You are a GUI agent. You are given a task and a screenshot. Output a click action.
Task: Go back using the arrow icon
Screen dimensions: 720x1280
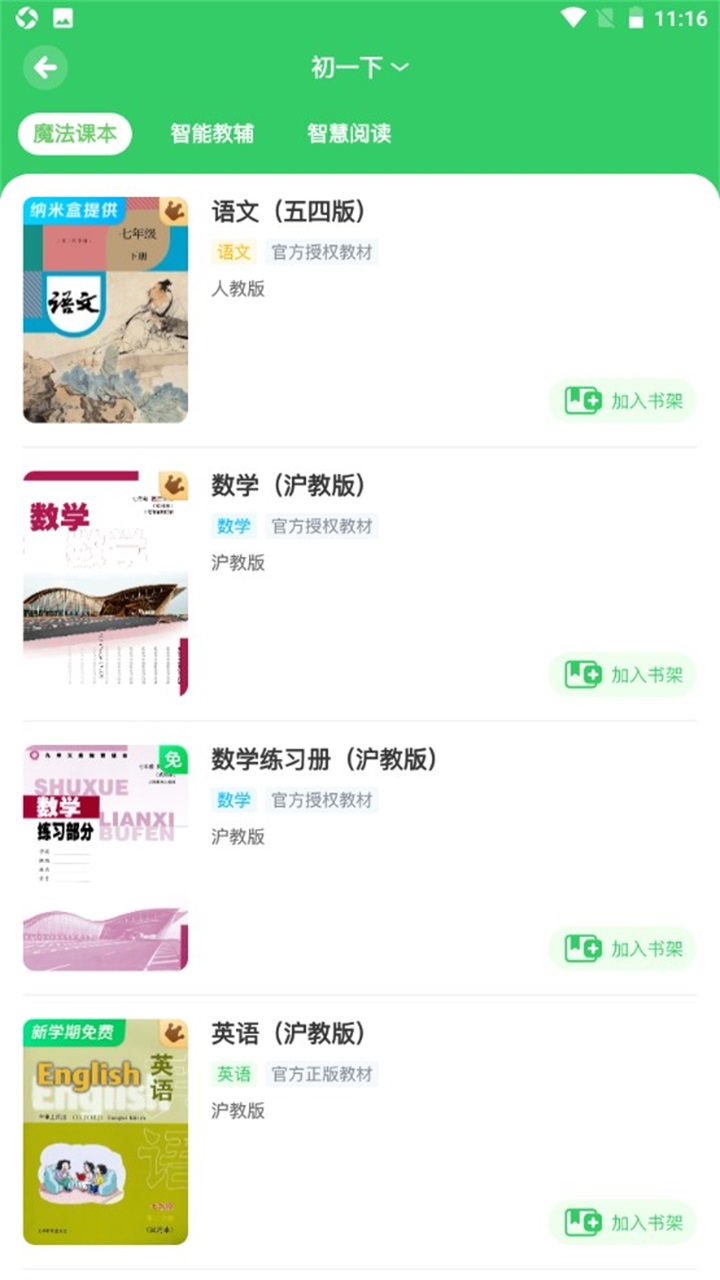point(45,68)
